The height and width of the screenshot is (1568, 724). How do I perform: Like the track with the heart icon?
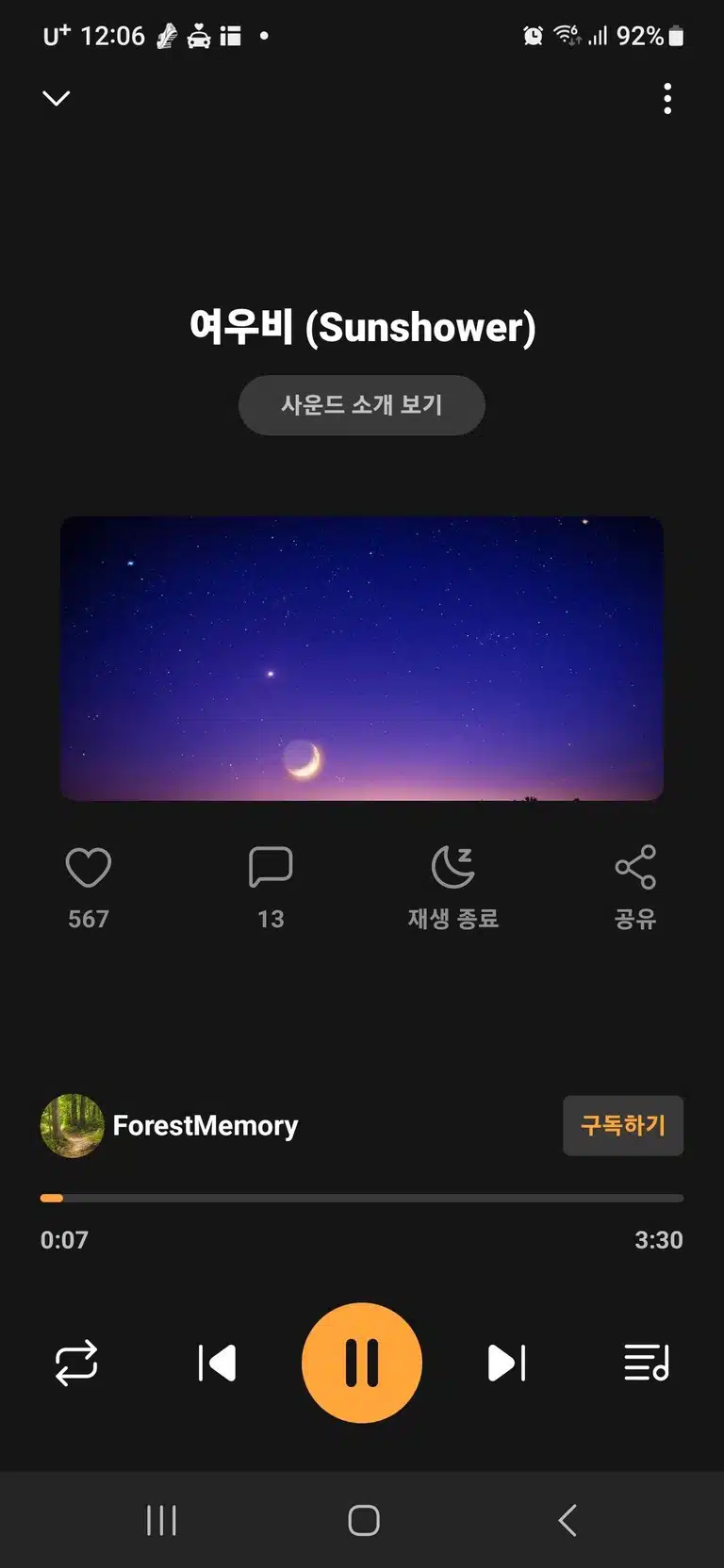[89, 867]
